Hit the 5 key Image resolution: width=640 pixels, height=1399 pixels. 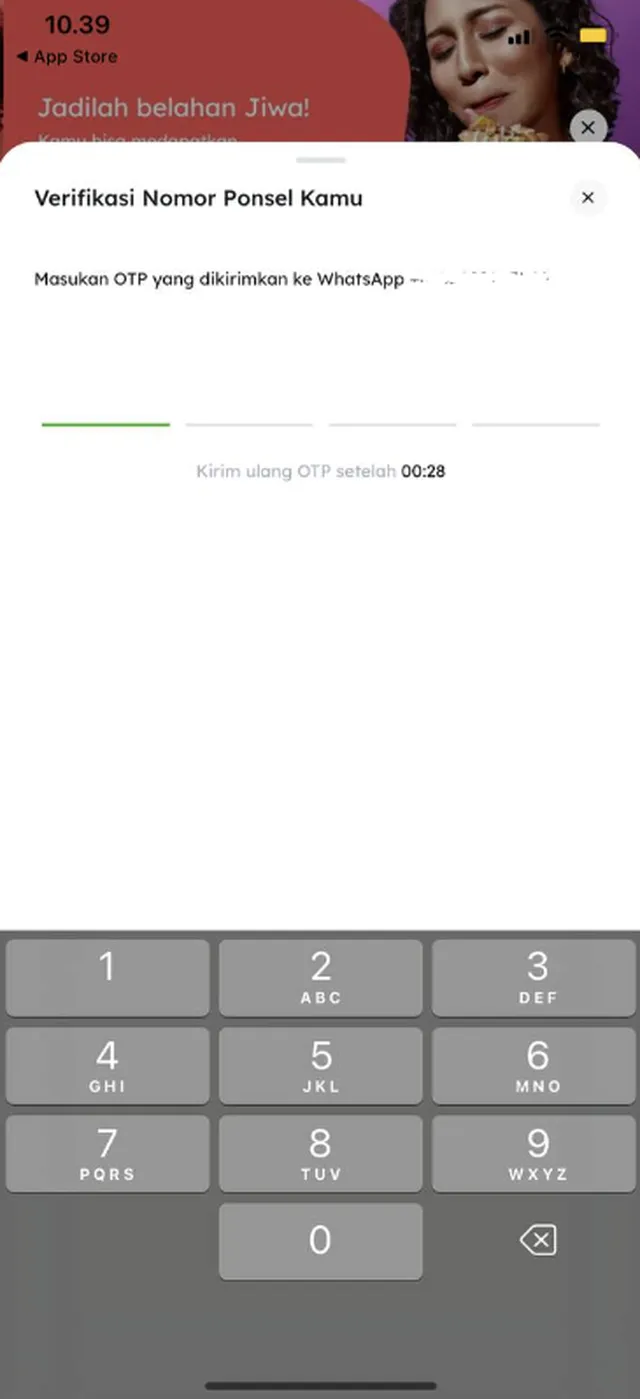click(320, 1065)
